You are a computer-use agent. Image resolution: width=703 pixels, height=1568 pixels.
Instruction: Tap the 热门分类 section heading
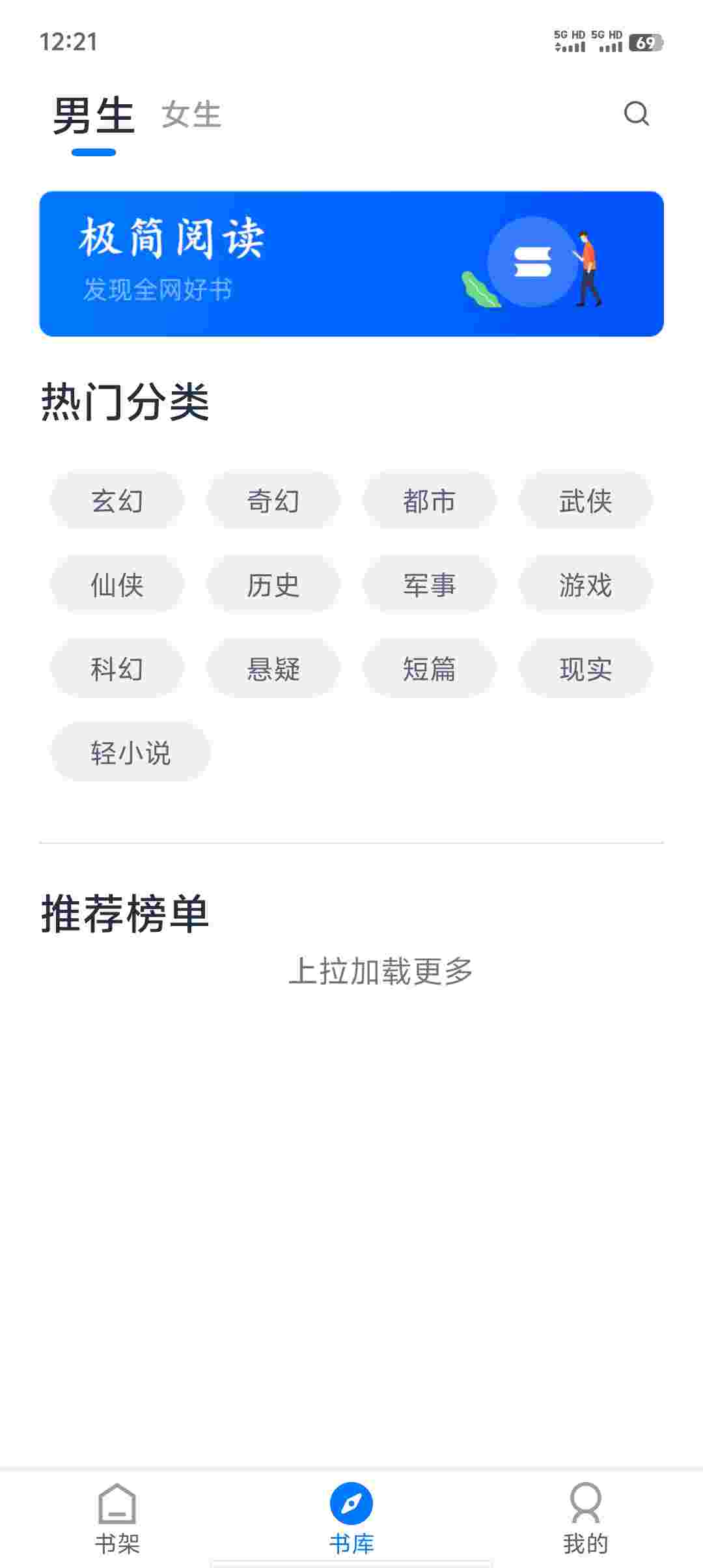[124, 400]
